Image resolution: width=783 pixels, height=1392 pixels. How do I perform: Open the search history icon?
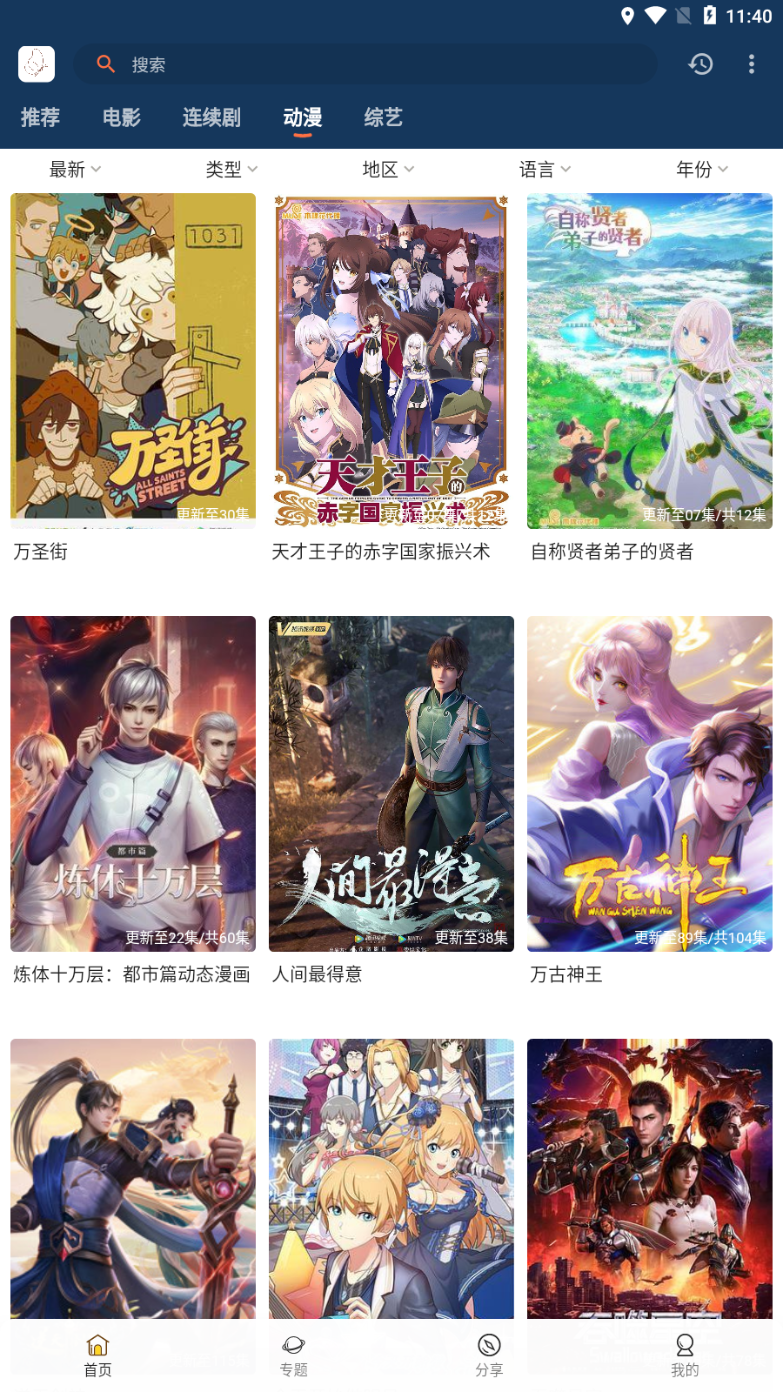point(700,64)
